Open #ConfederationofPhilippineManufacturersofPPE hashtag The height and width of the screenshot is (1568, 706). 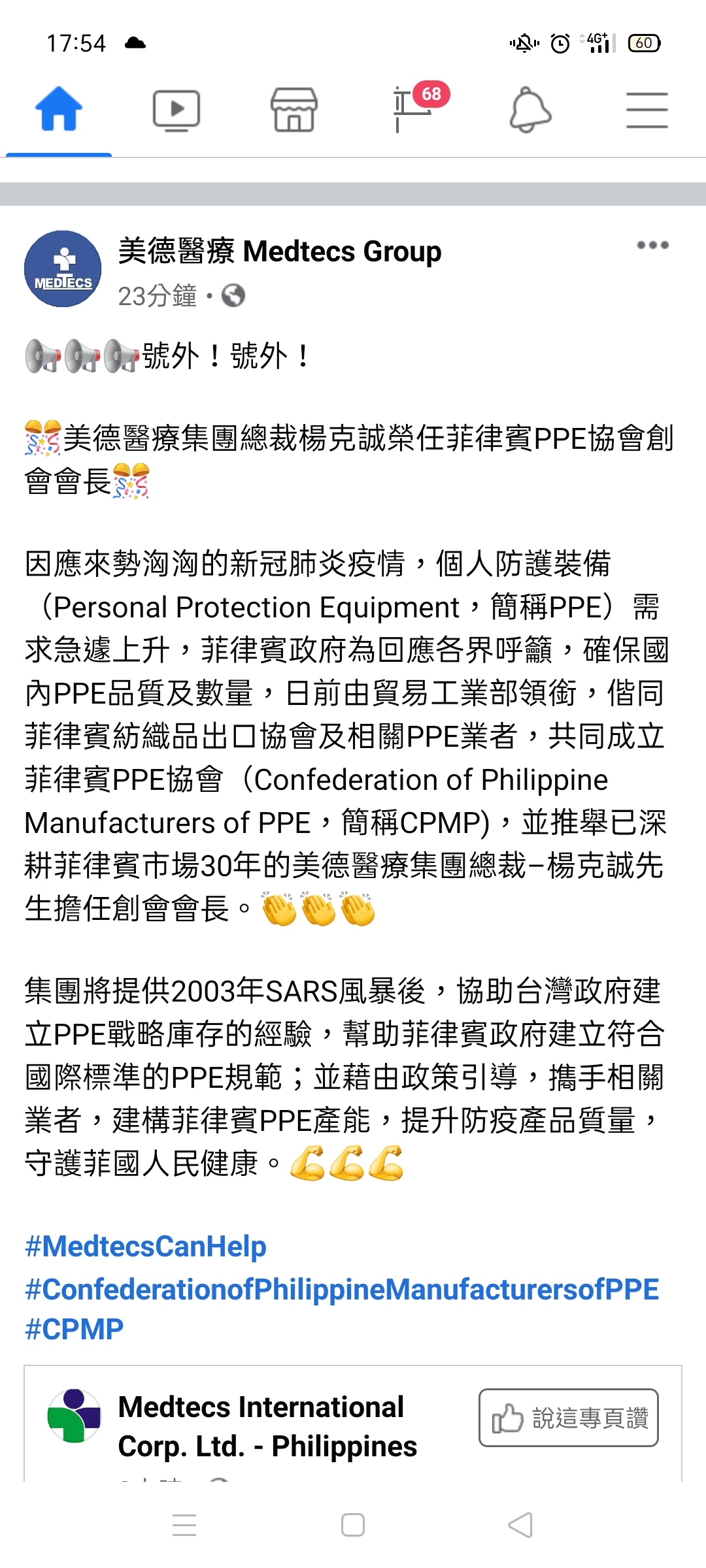click(x=342, y=1290)
